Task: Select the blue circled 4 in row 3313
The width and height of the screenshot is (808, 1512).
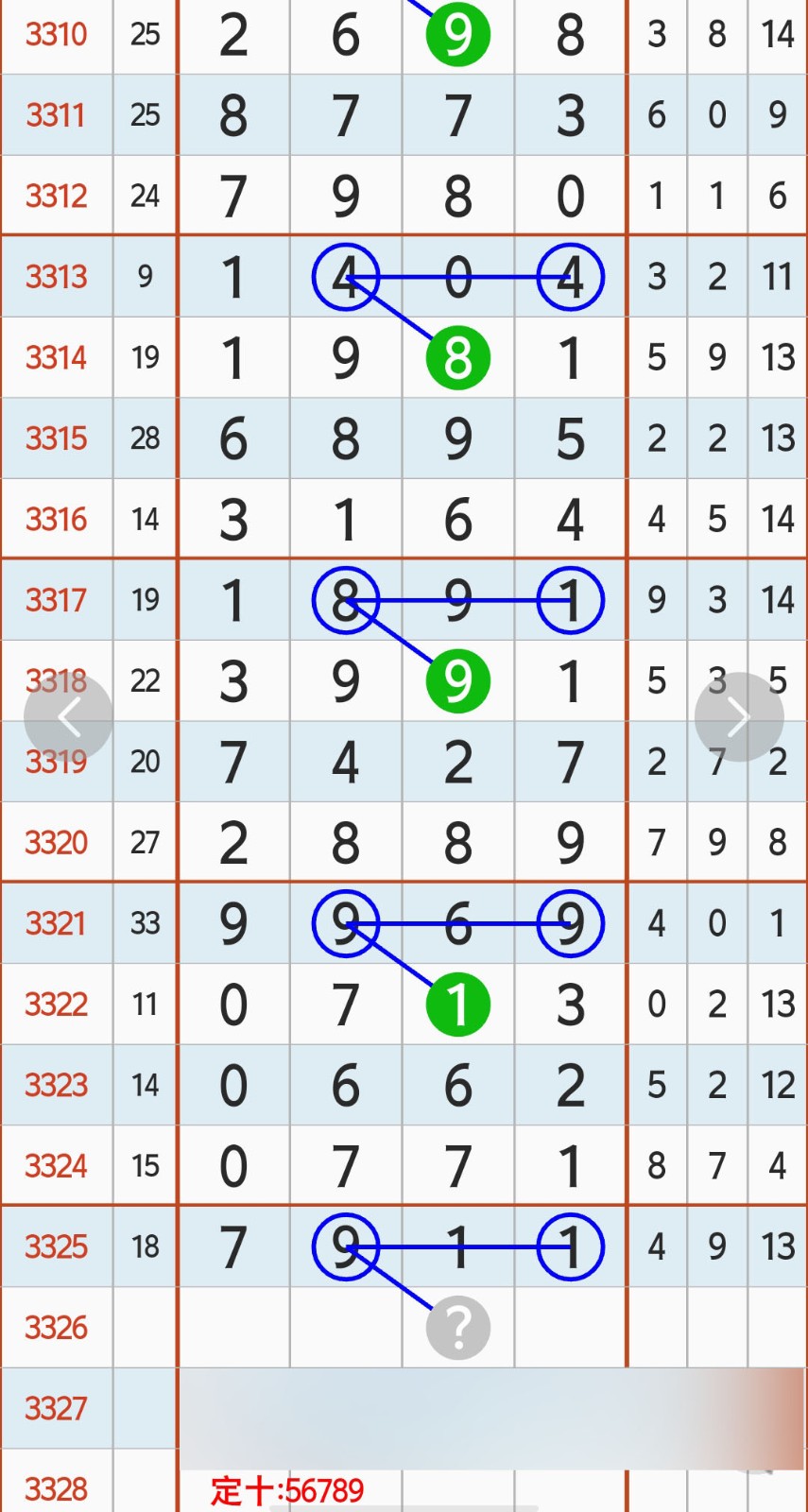Action: point(346,277)
